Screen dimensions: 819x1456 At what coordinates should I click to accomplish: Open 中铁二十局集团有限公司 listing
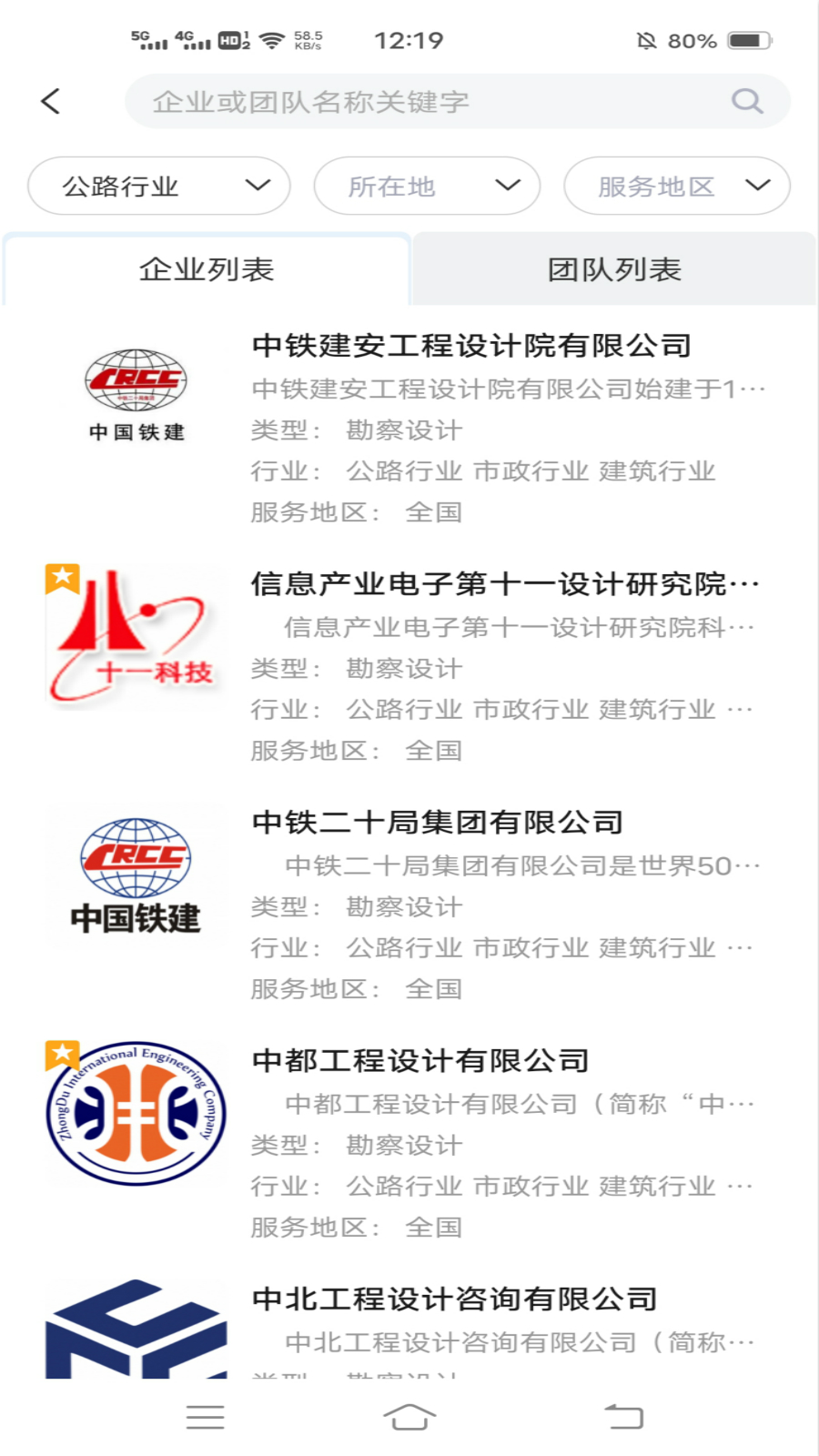(438, 823)
